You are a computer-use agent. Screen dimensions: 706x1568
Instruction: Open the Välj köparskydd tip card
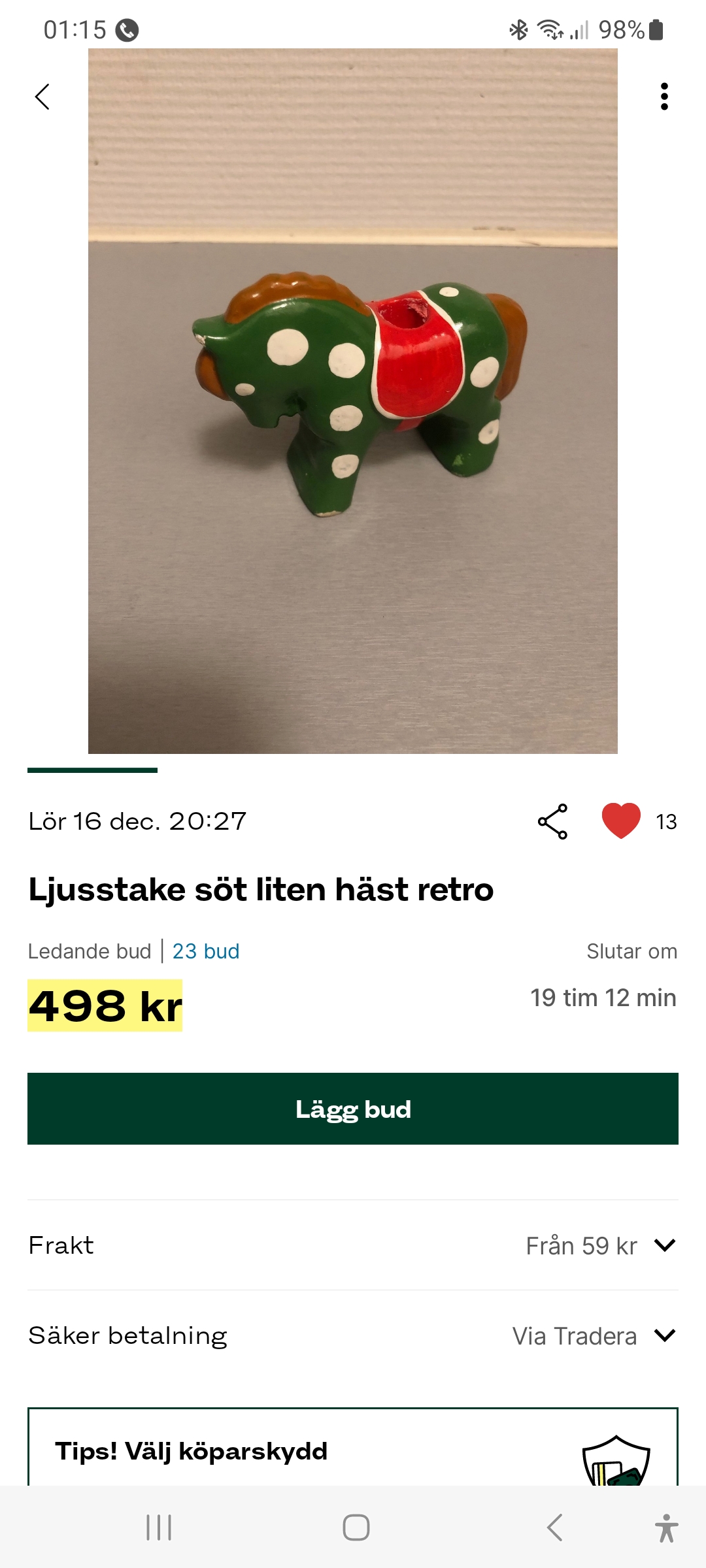pyautogui.click(x=353, y=1450)
